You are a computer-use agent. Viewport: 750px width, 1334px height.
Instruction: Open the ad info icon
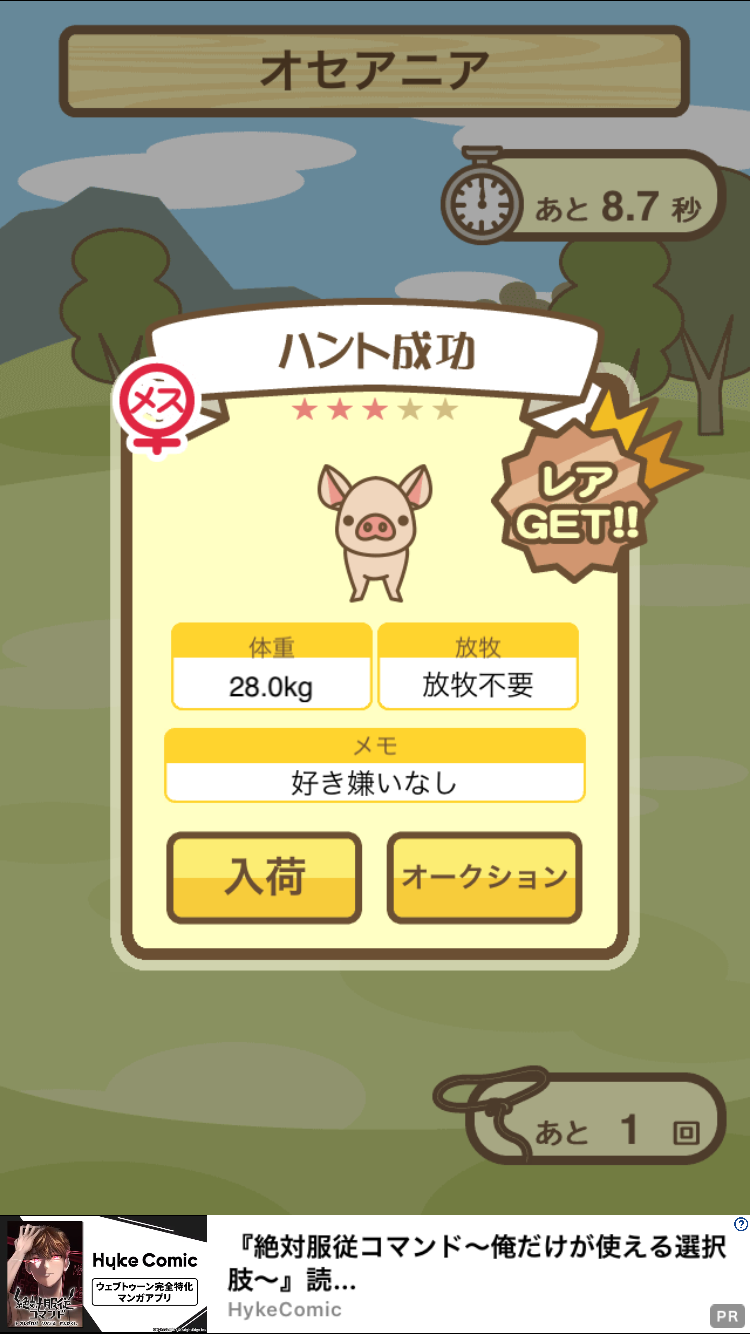coord(740,1224)
